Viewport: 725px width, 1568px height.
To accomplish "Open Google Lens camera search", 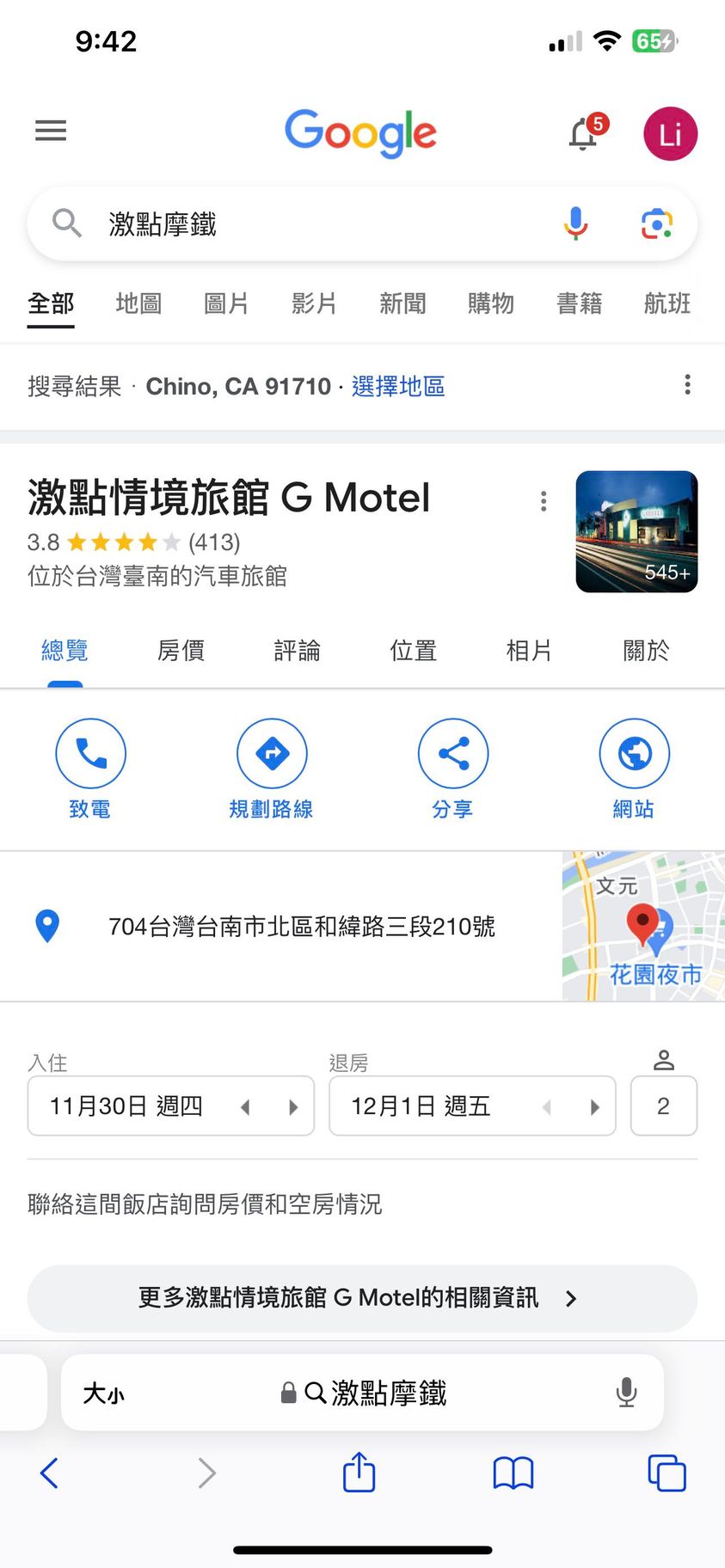I will click(x=656, y=224).
